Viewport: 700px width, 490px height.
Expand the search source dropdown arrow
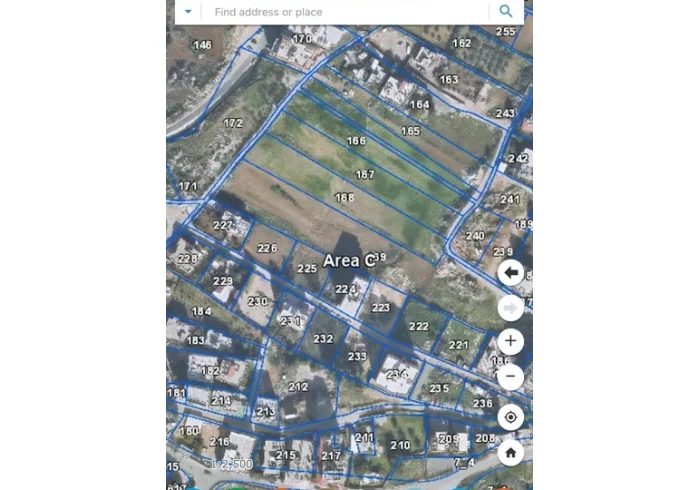(187, 12)
